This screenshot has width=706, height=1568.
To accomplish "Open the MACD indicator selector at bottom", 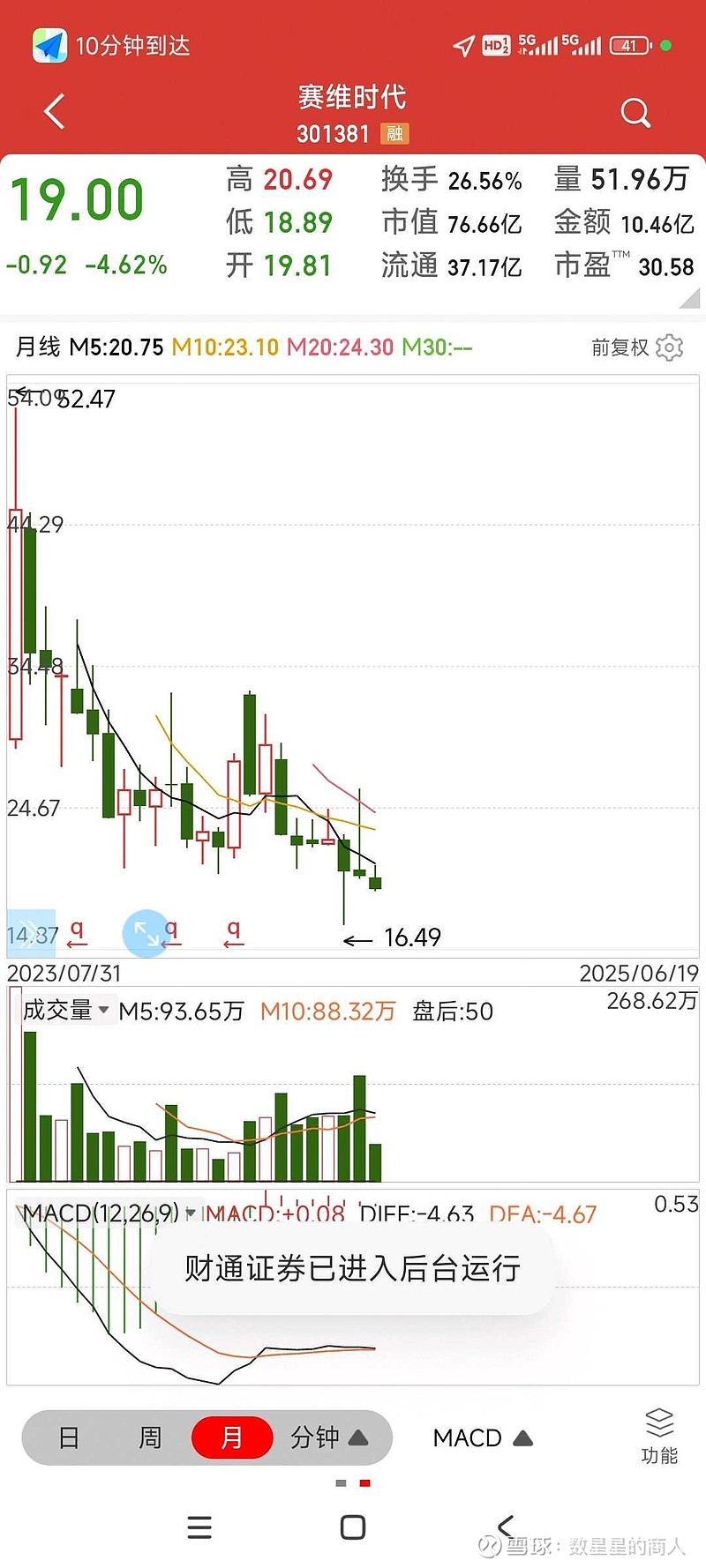I will coord(483,1438).
